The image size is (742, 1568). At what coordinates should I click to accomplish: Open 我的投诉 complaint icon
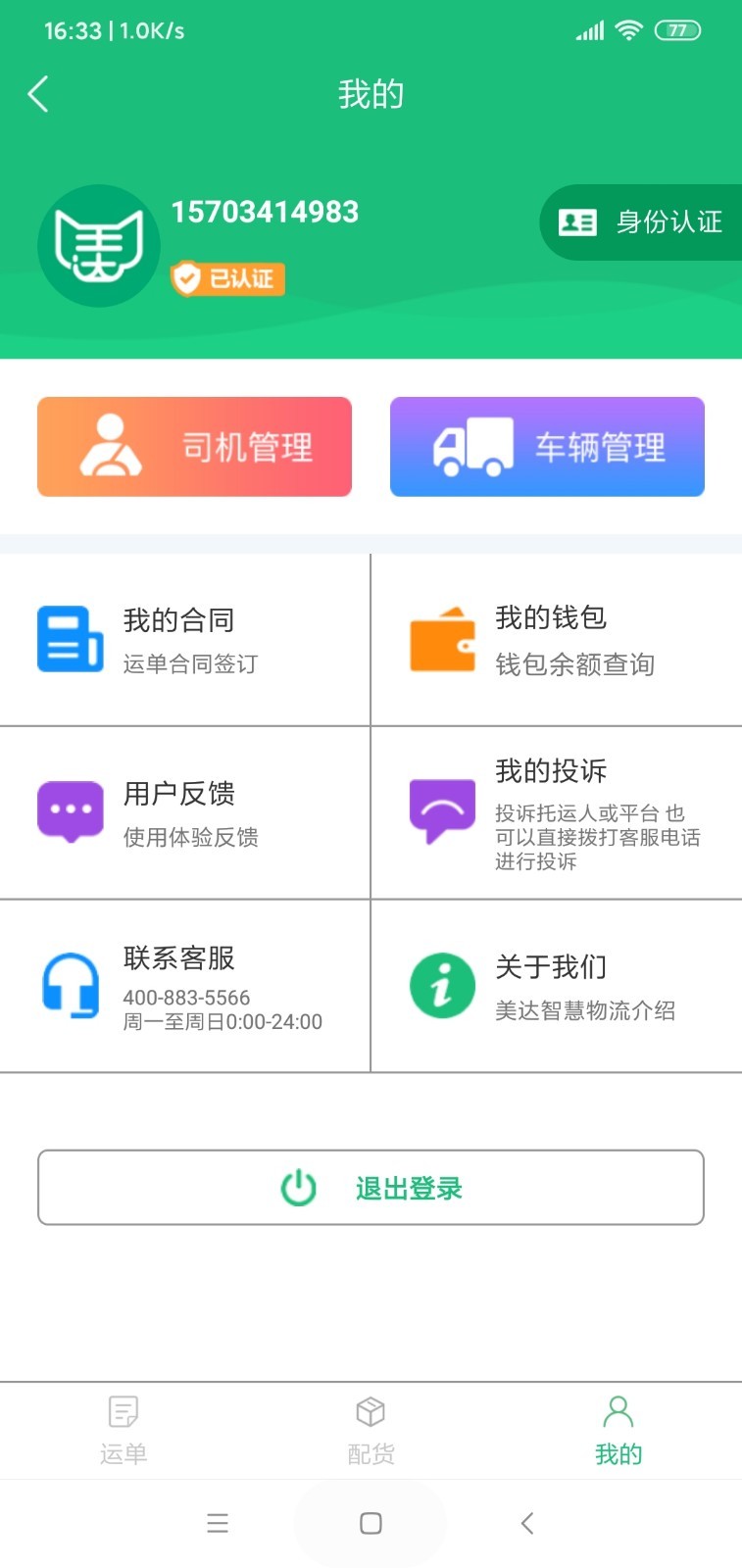click(x=441, y=812)
